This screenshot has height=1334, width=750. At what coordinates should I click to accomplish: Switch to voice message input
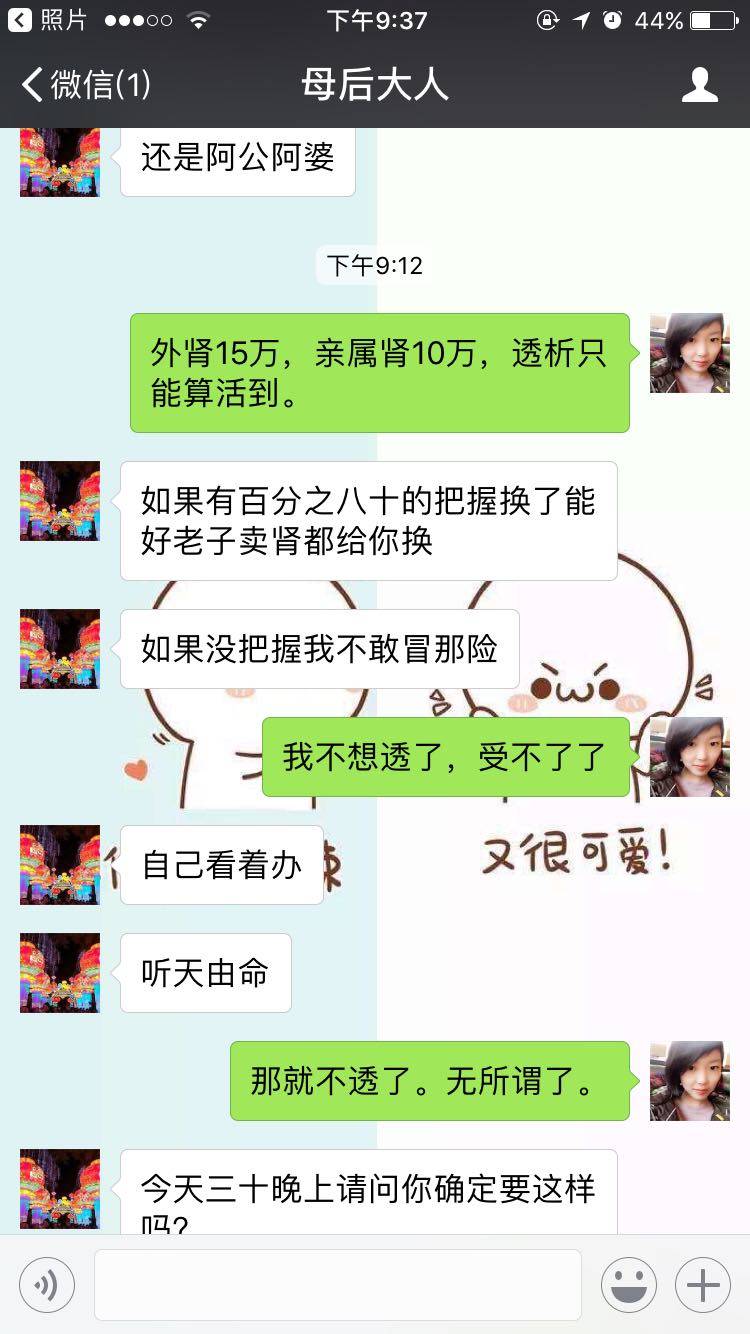[47, 1285]
